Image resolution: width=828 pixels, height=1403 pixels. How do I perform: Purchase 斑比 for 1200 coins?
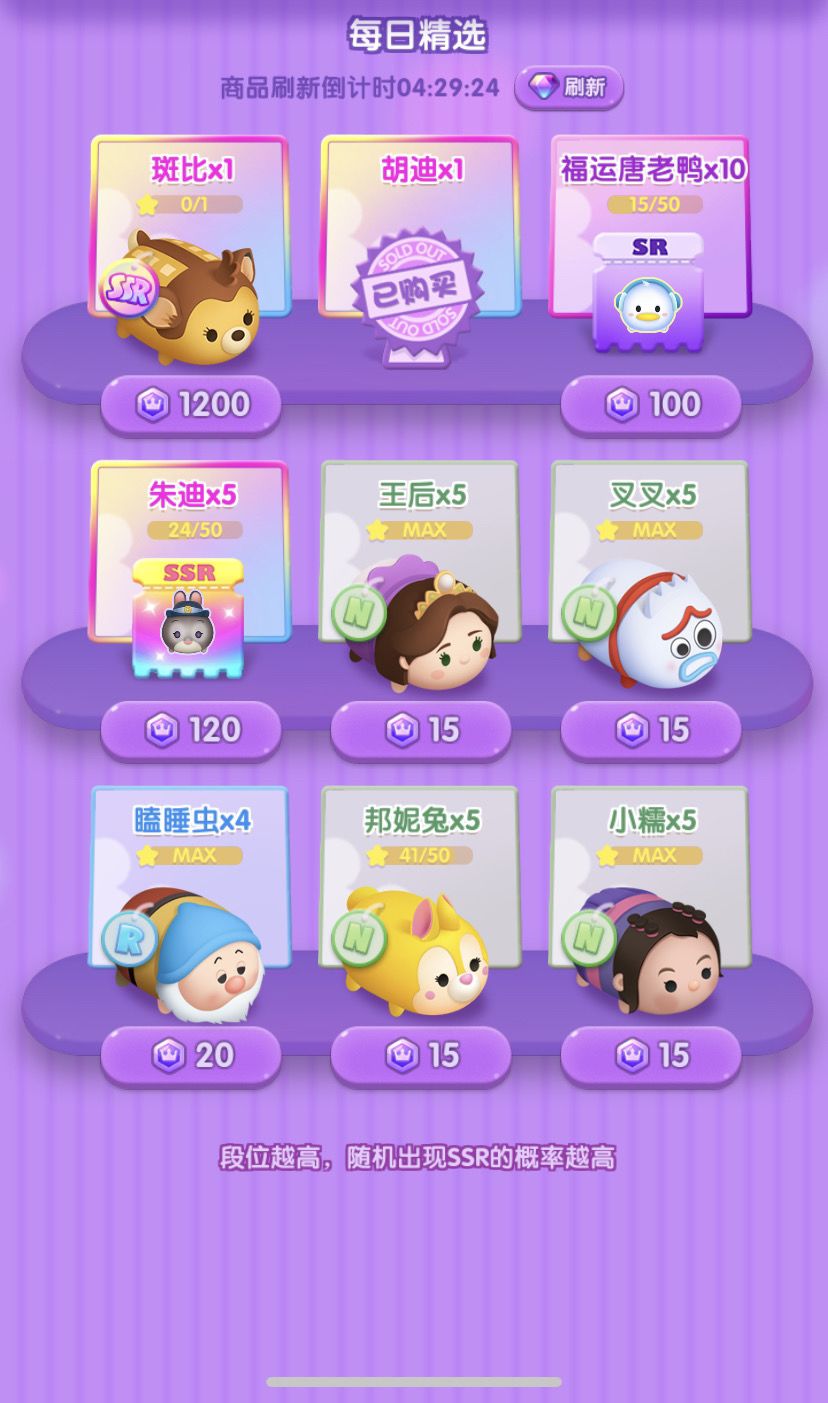click(190, 402)
